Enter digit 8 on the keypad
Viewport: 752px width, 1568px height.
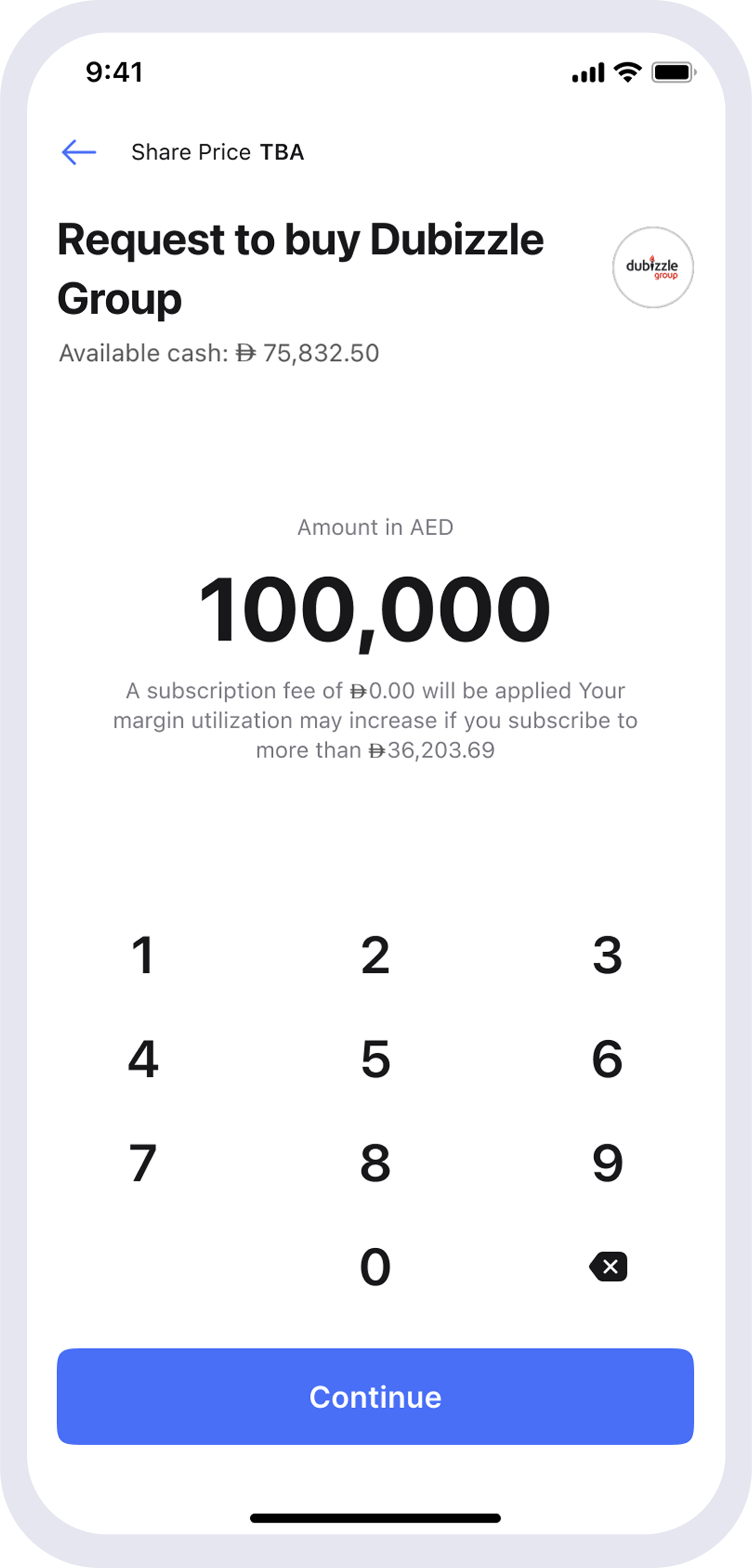pyautogui.click(x=375, y=1163)
